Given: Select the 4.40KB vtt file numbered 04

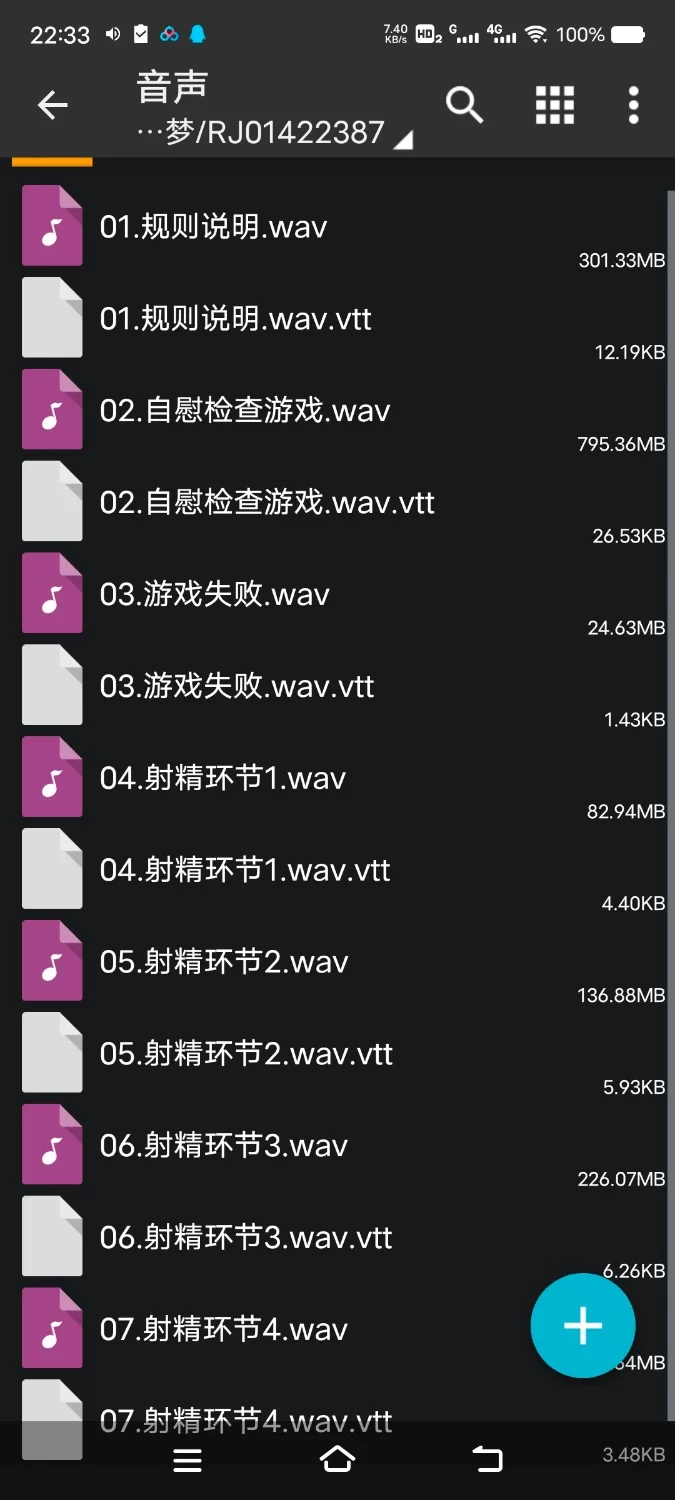Looking at the screenshot, I should pos(245,871).
